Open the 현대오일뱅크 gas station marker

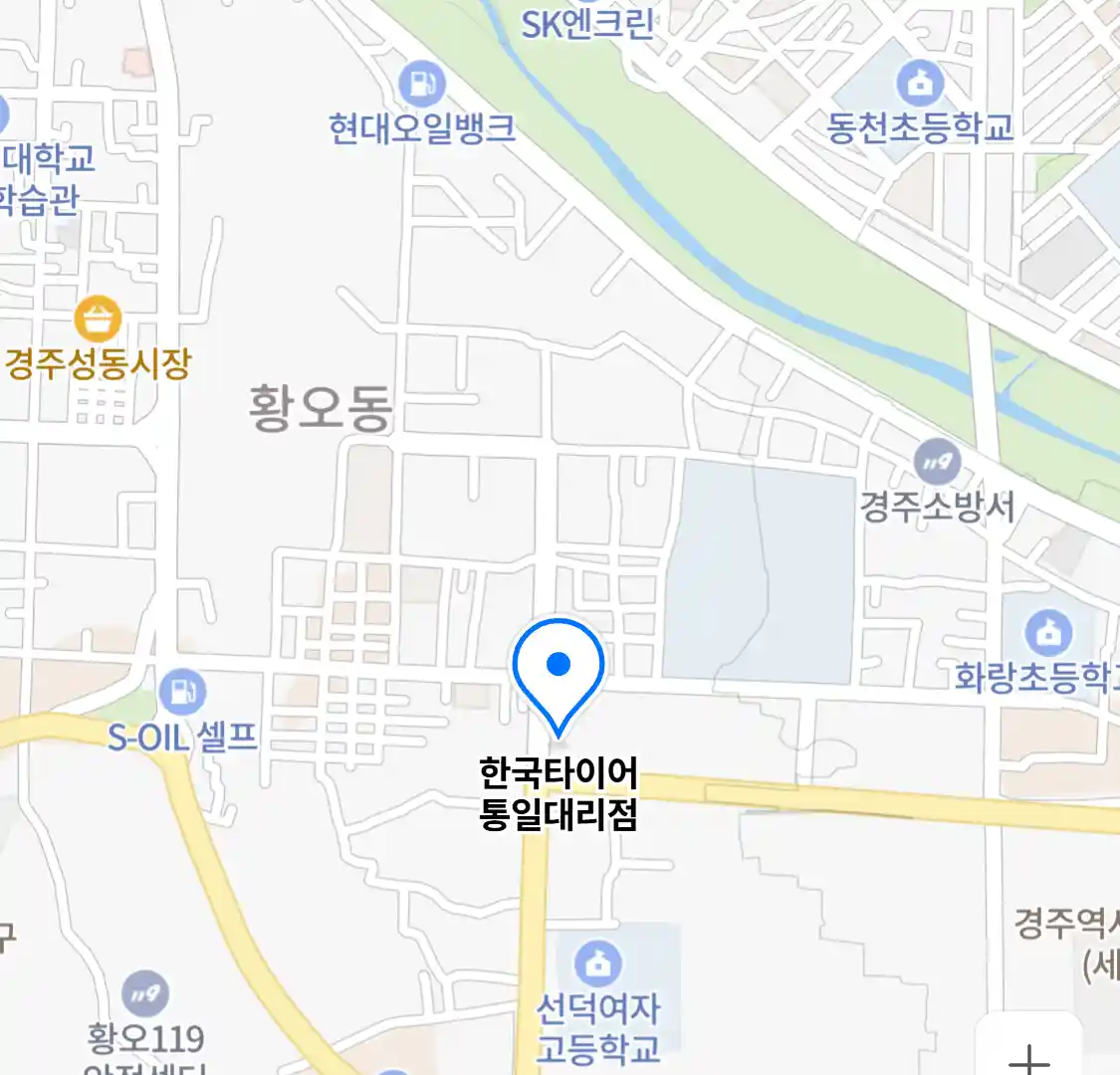423,84
